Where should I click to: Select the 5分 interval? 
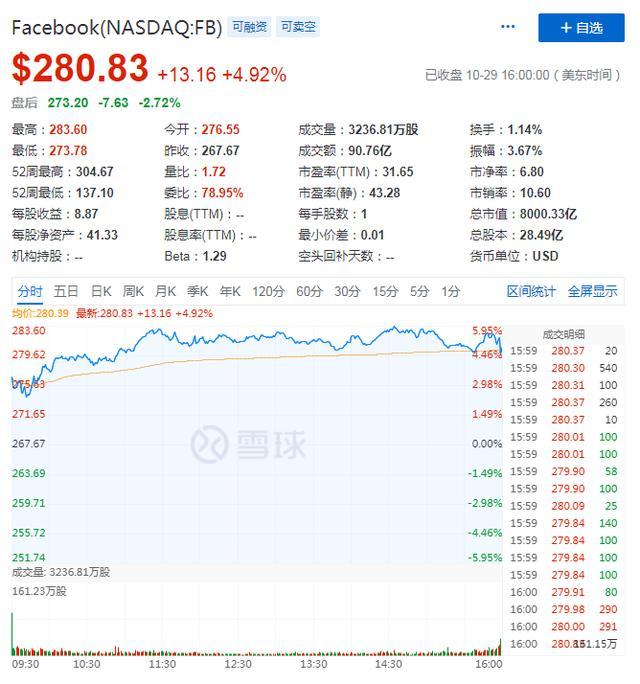[x=419, y=291]
